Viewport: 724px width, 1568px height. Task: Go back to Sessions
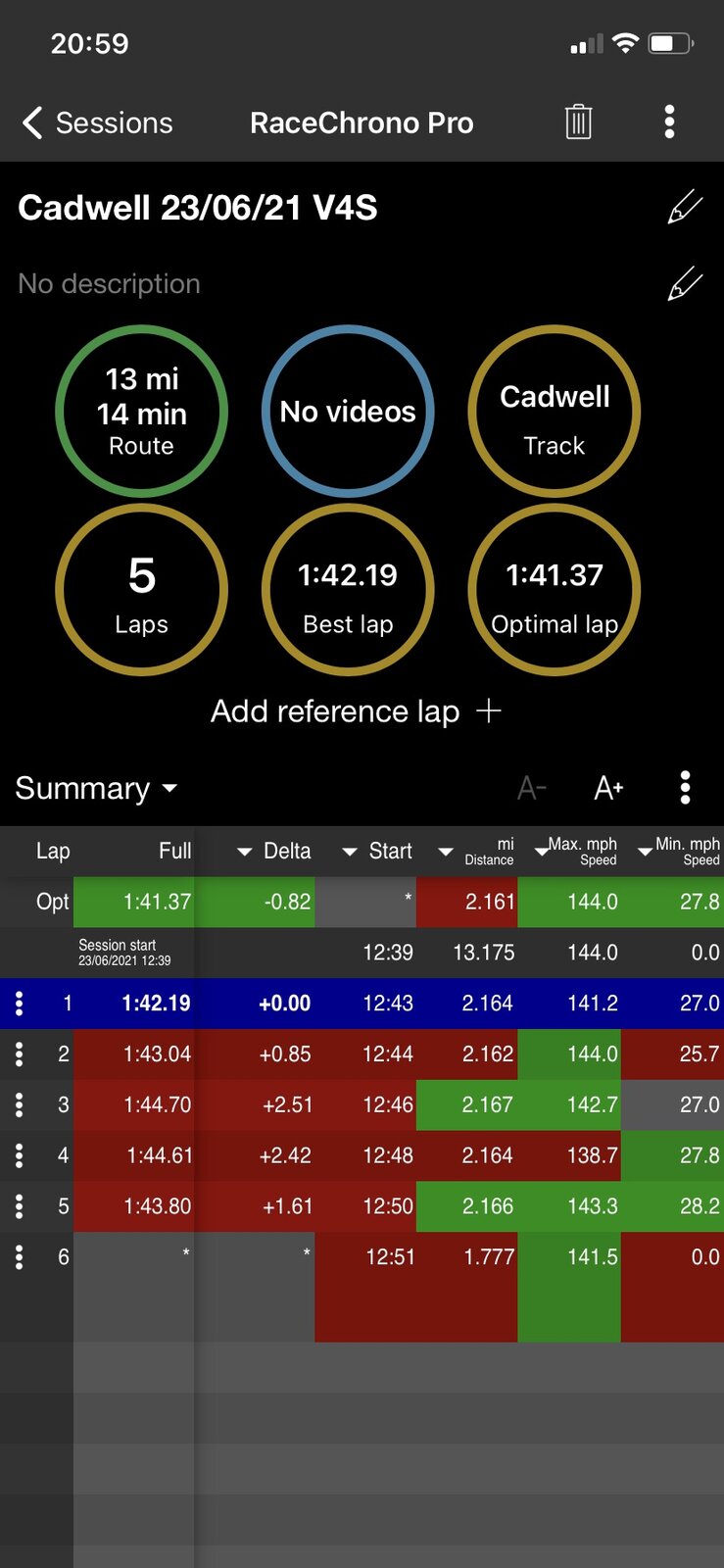(x=96, y=122)
